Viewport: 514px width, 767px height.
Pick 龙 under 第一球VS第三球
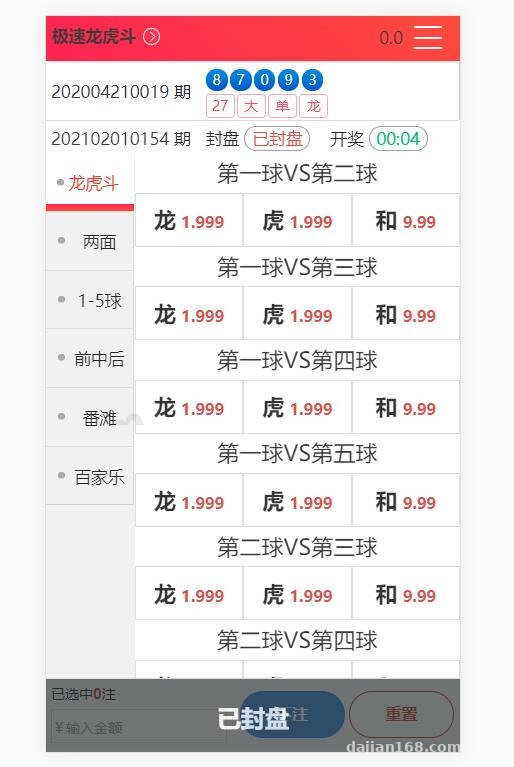click(x=189, y=314)
